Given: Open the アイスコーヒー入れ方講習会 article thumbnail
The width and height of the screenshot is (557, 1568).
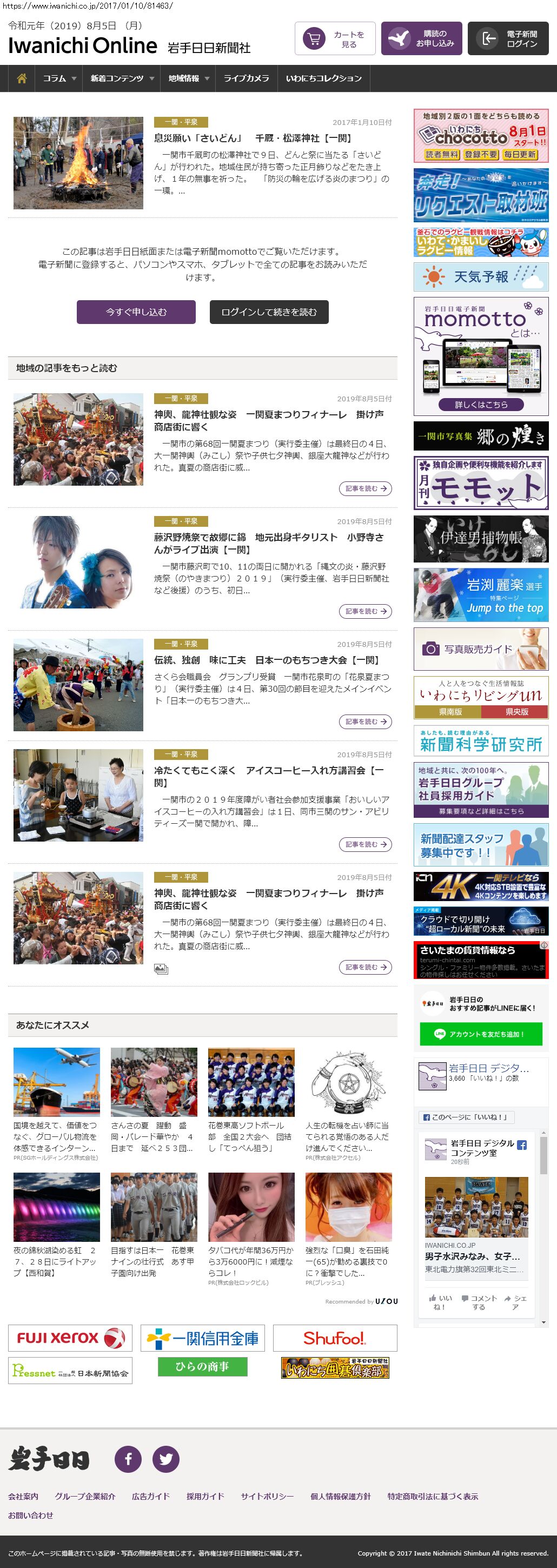Looking at the screenshot, I should (78, 795).
